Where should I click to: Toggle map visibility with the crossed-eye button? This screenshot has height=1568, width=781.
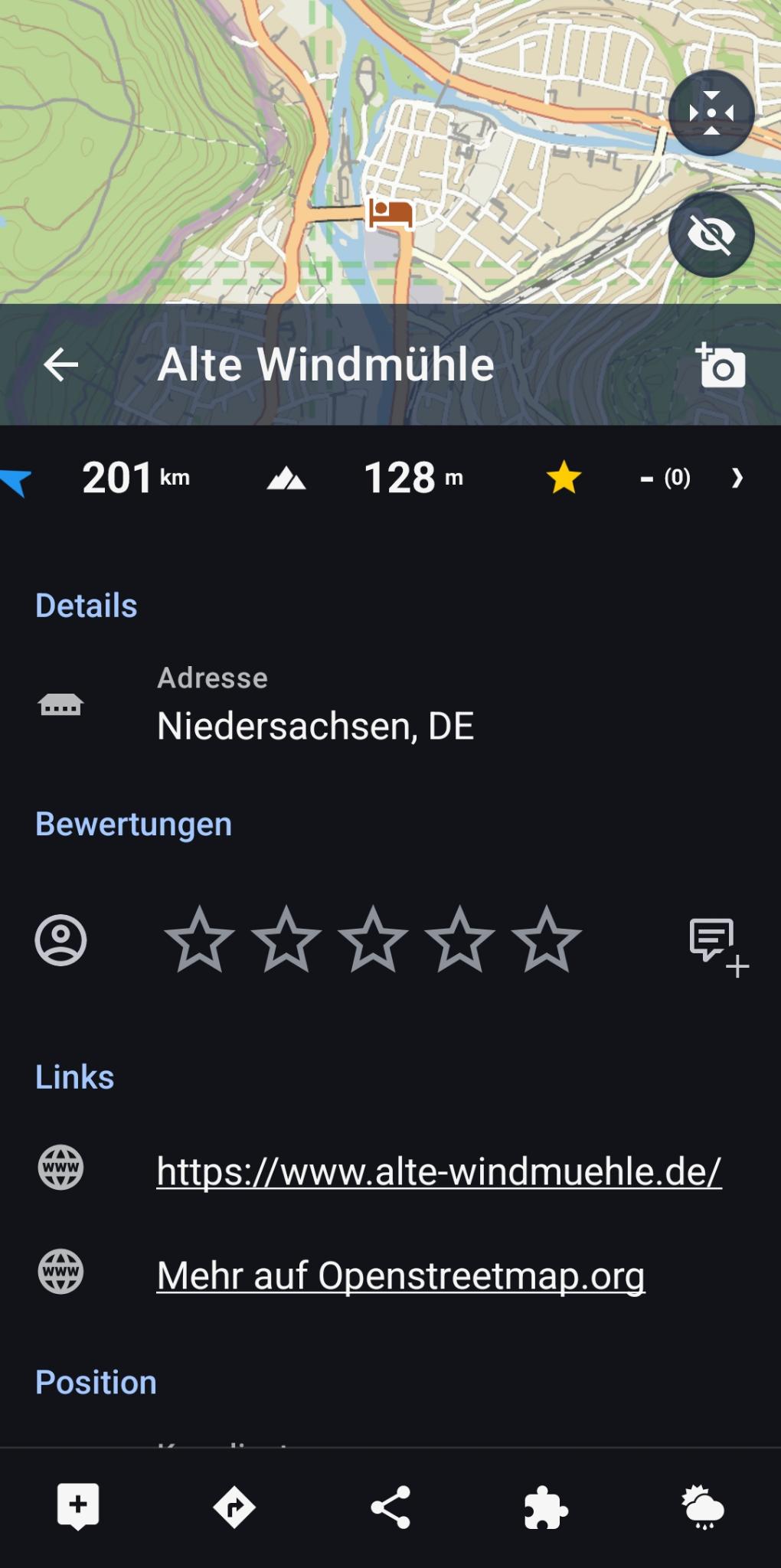711,234
